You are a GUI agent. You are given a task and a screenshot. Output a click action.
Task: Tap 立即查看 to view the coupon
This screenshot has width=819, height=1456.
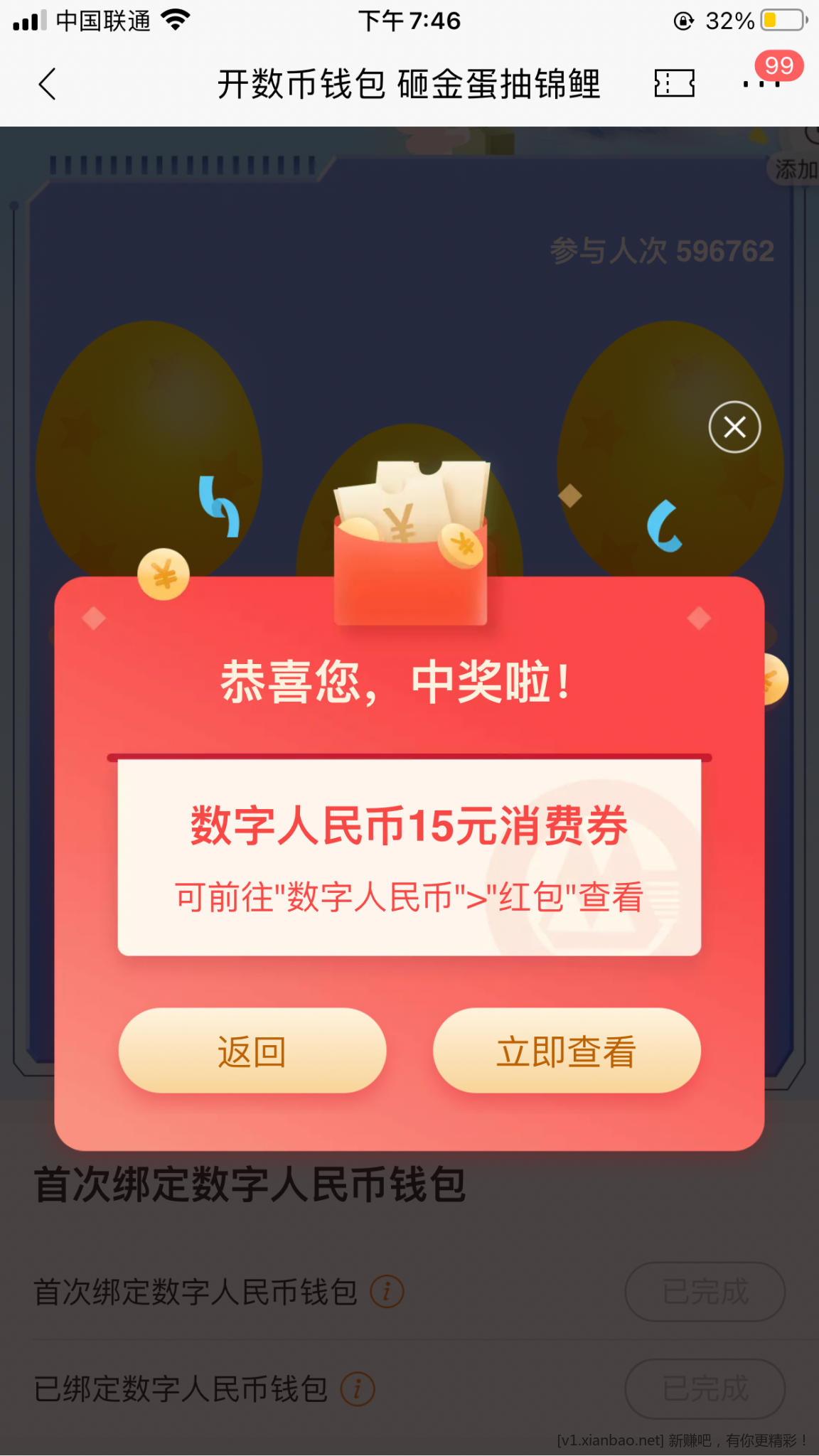tap(567, 1050)
